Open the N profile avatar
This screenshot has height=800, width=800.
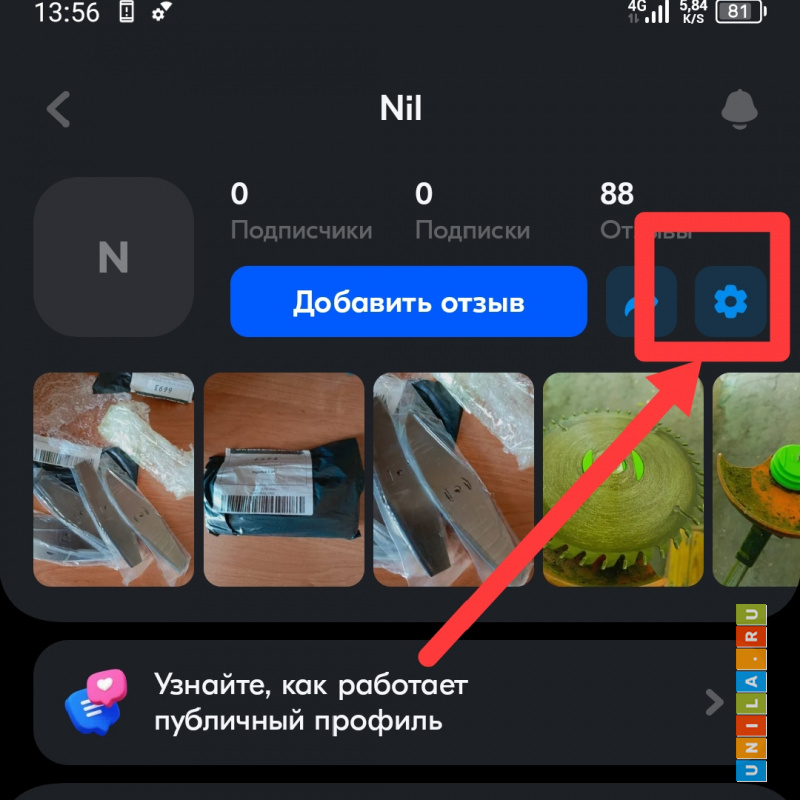pyautogui.click(x=113, y=258)
